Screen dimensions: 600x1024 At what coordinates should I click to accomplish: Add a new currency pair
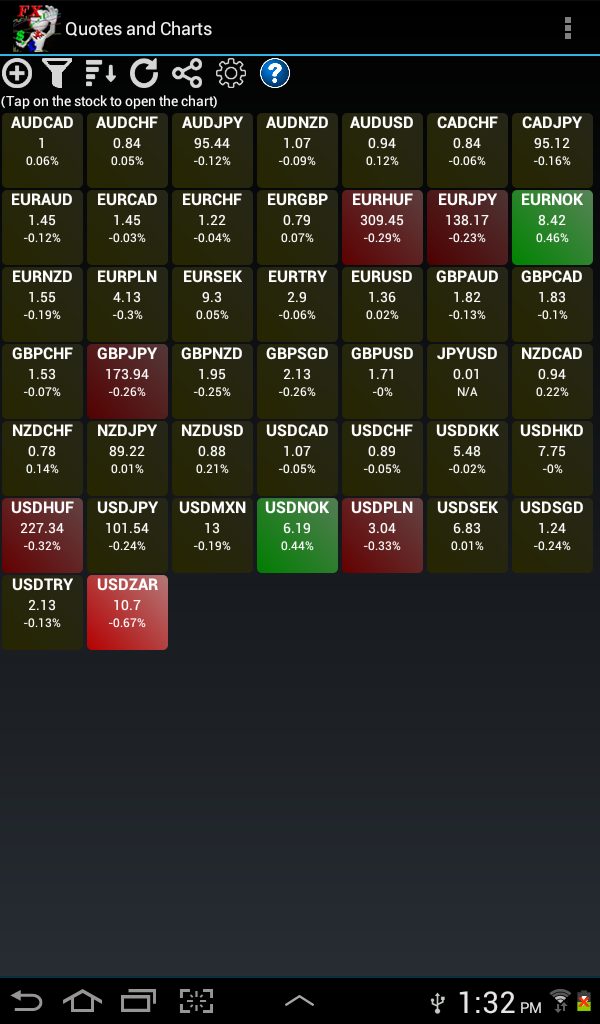click(x=17, y=73)
